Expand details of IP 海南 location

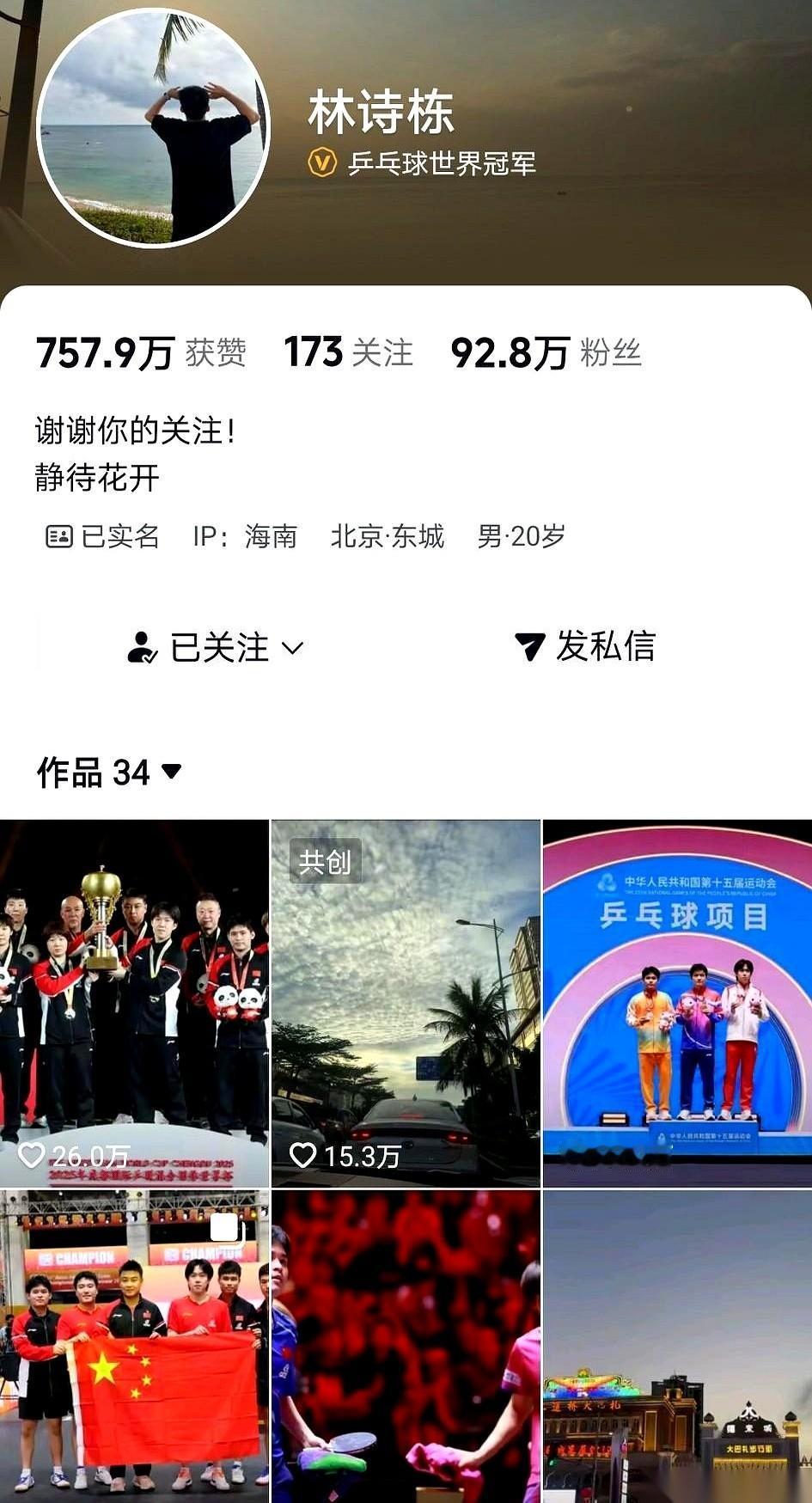tap(246, 536)
